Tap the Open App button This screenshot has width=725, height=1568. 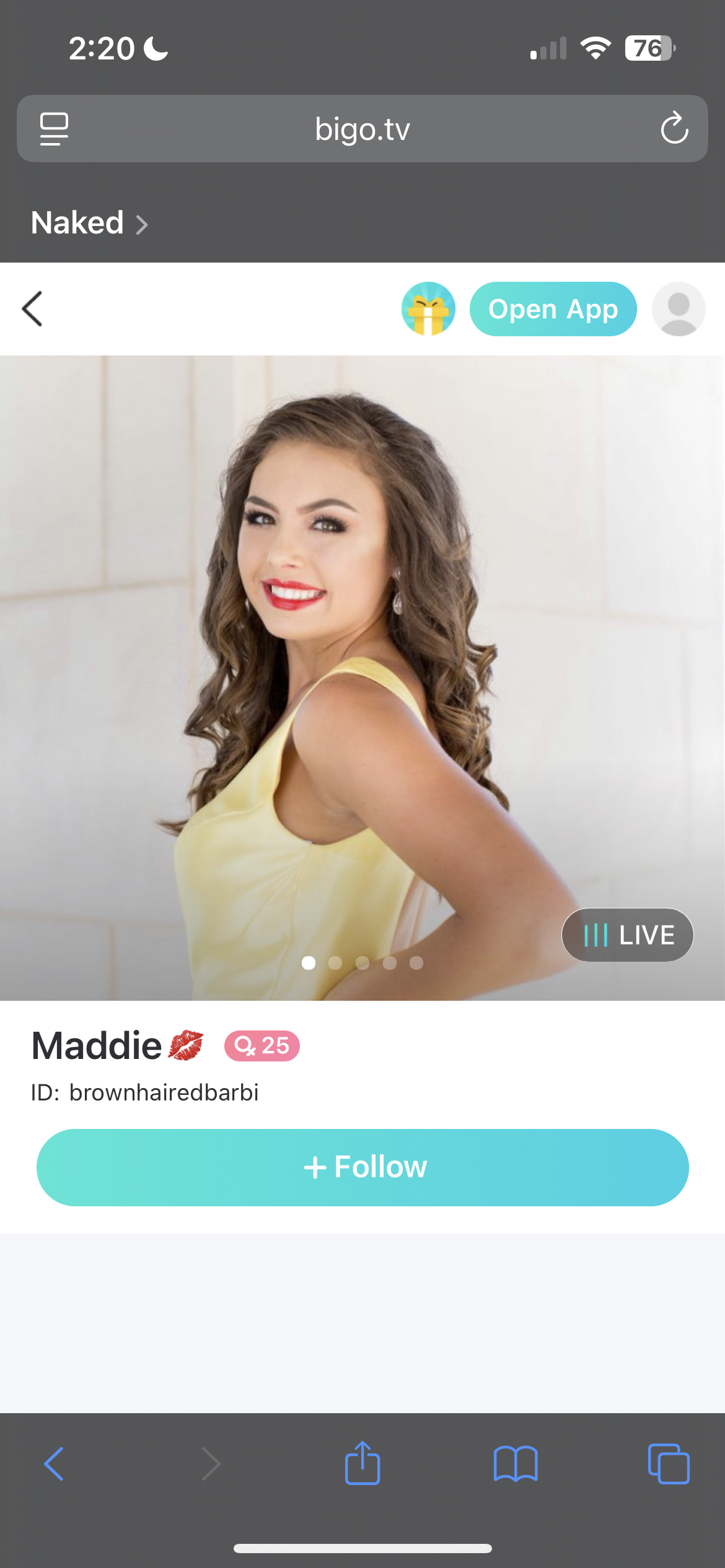(553, 308)
